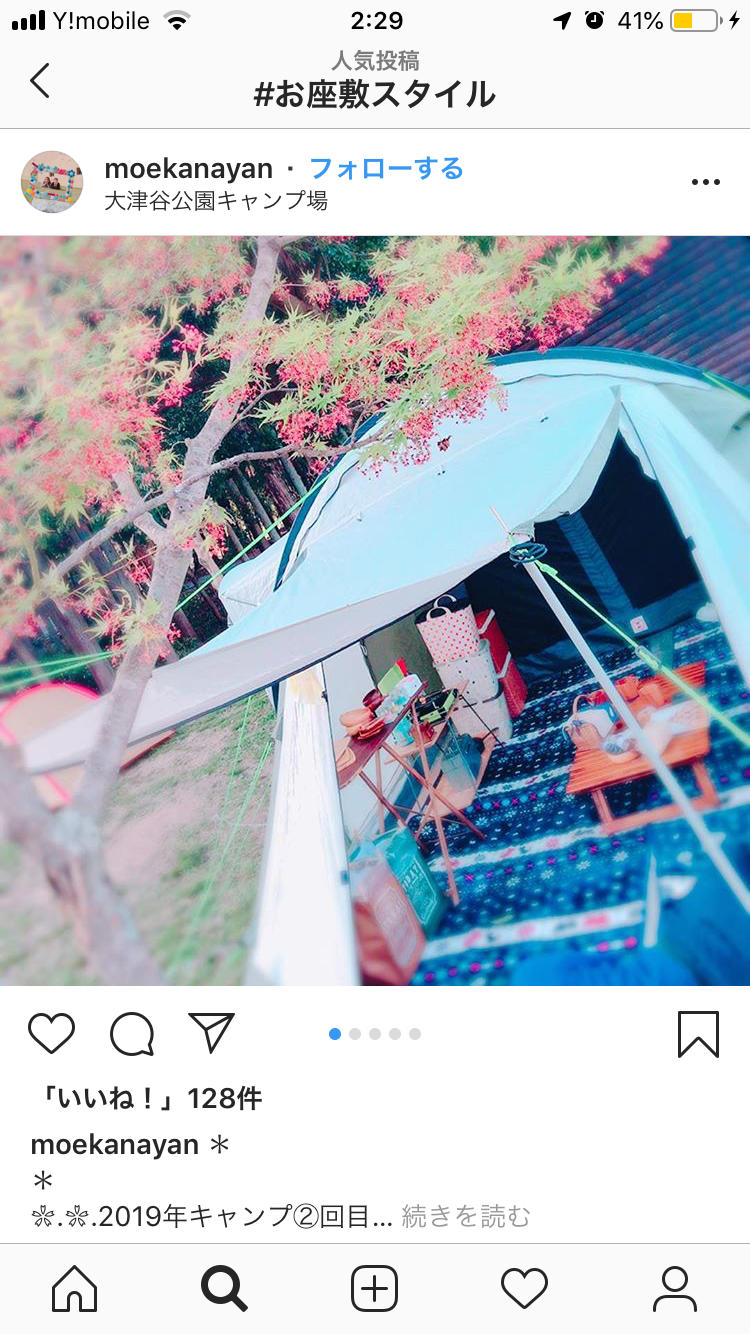
Task: Open the moekanayan username link
Action: coord(189,168)
